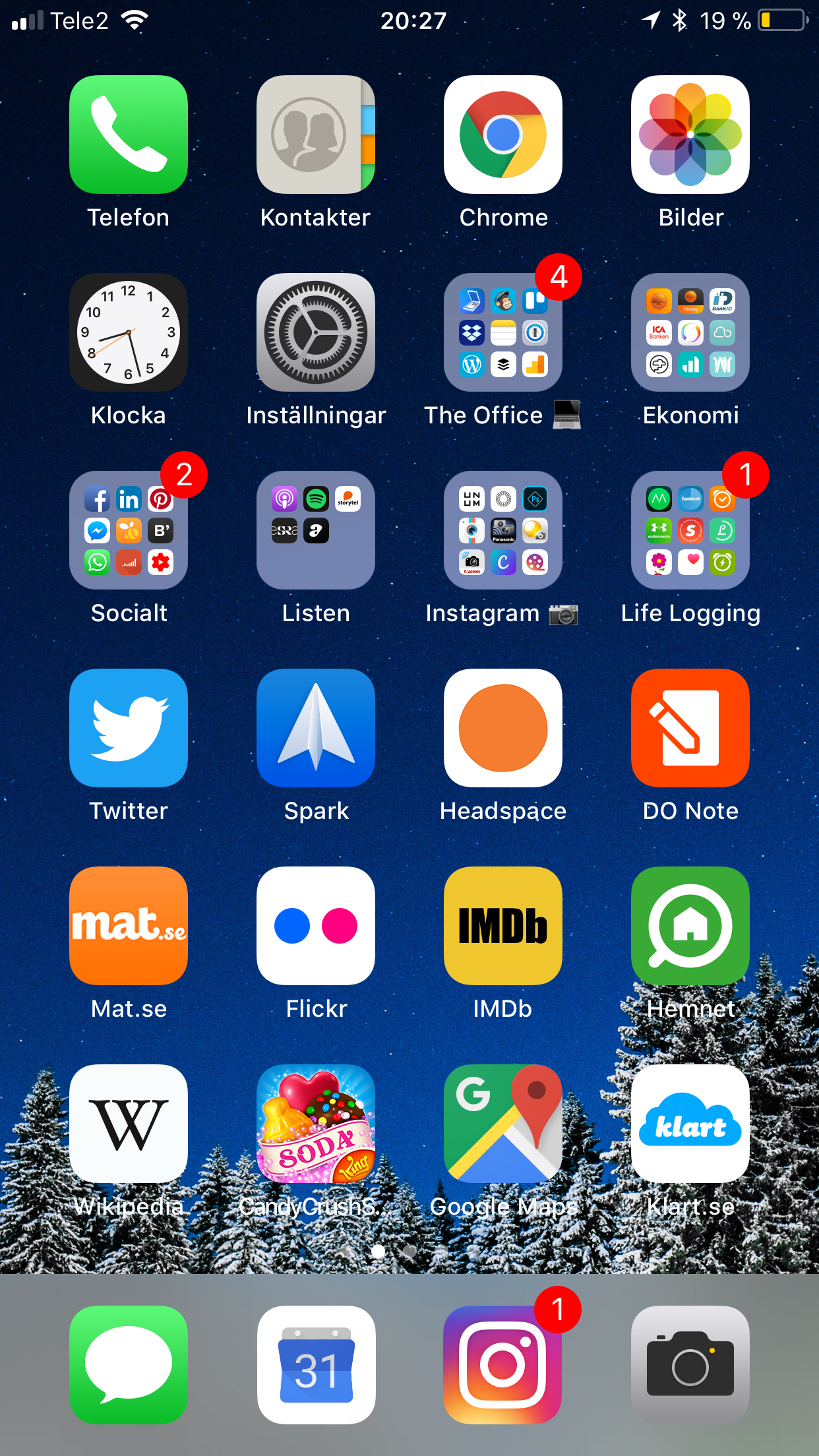The width and height of the screenshot is (819, 1456).
Task: Open Inställningar settings
Action: [x=316, y=332]
